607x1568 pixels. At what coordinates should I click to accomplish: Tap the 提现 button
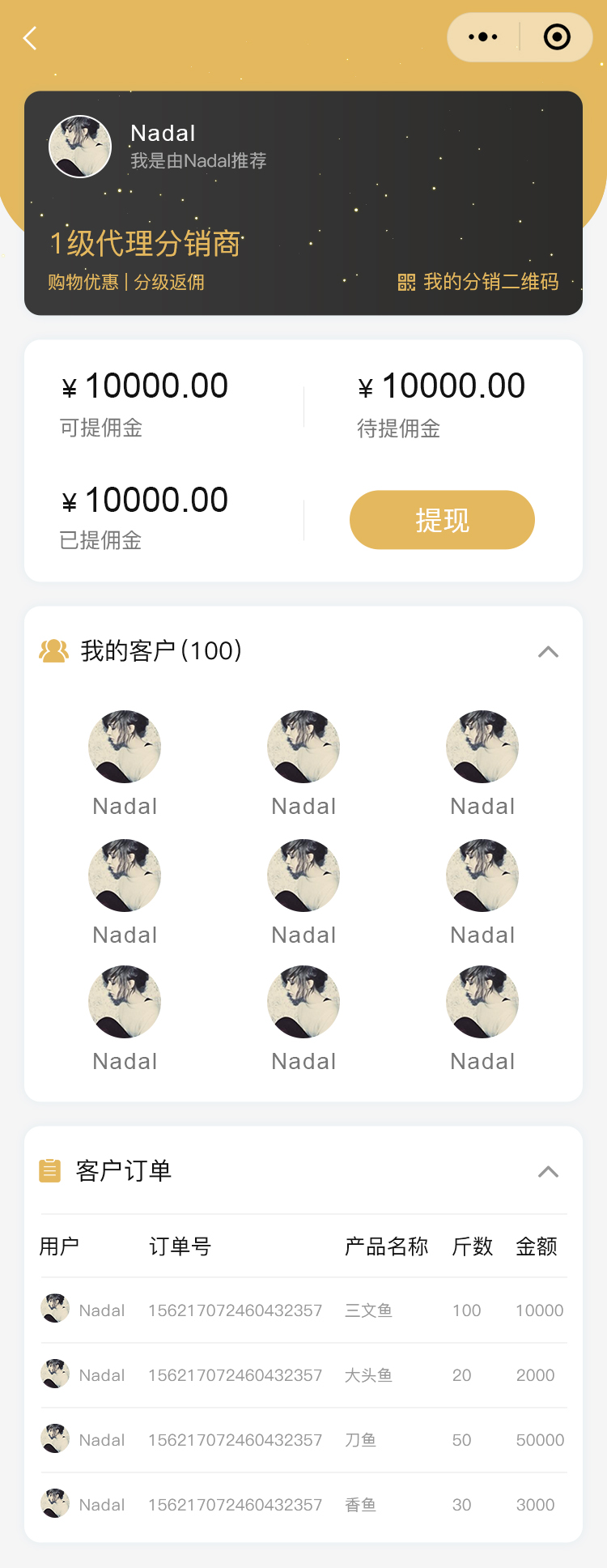coord(442,520)
